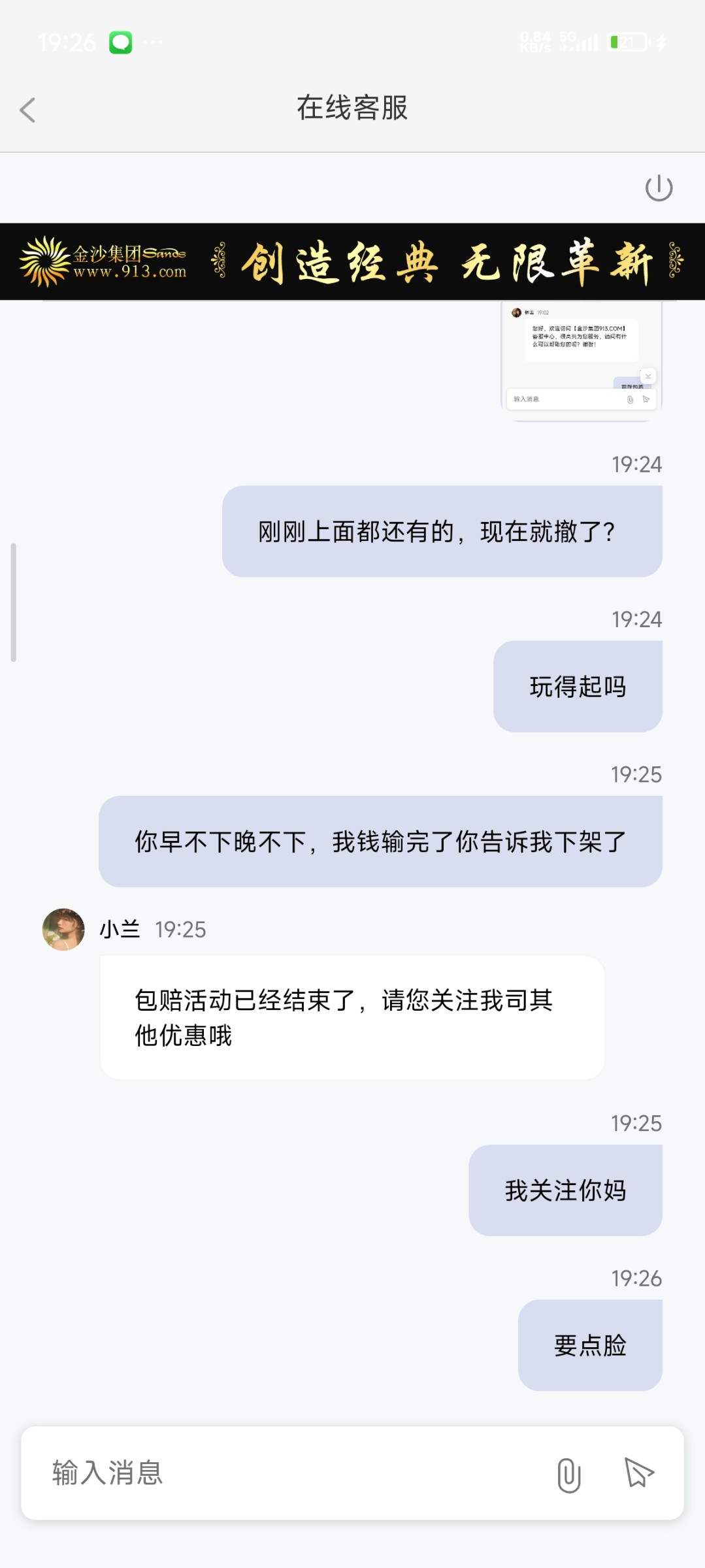Screen dimensions: 705x1568
Task: Tap the back arrow to exit chat
Action: (x=27, y=110)
